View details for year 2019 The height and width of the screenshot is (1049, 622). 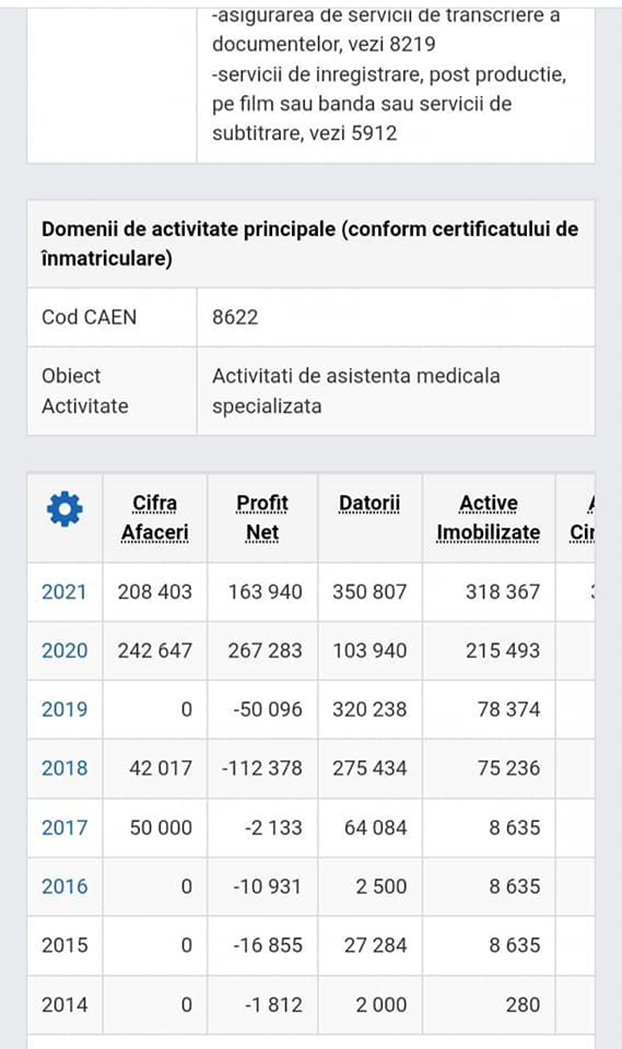pos(64,709)
